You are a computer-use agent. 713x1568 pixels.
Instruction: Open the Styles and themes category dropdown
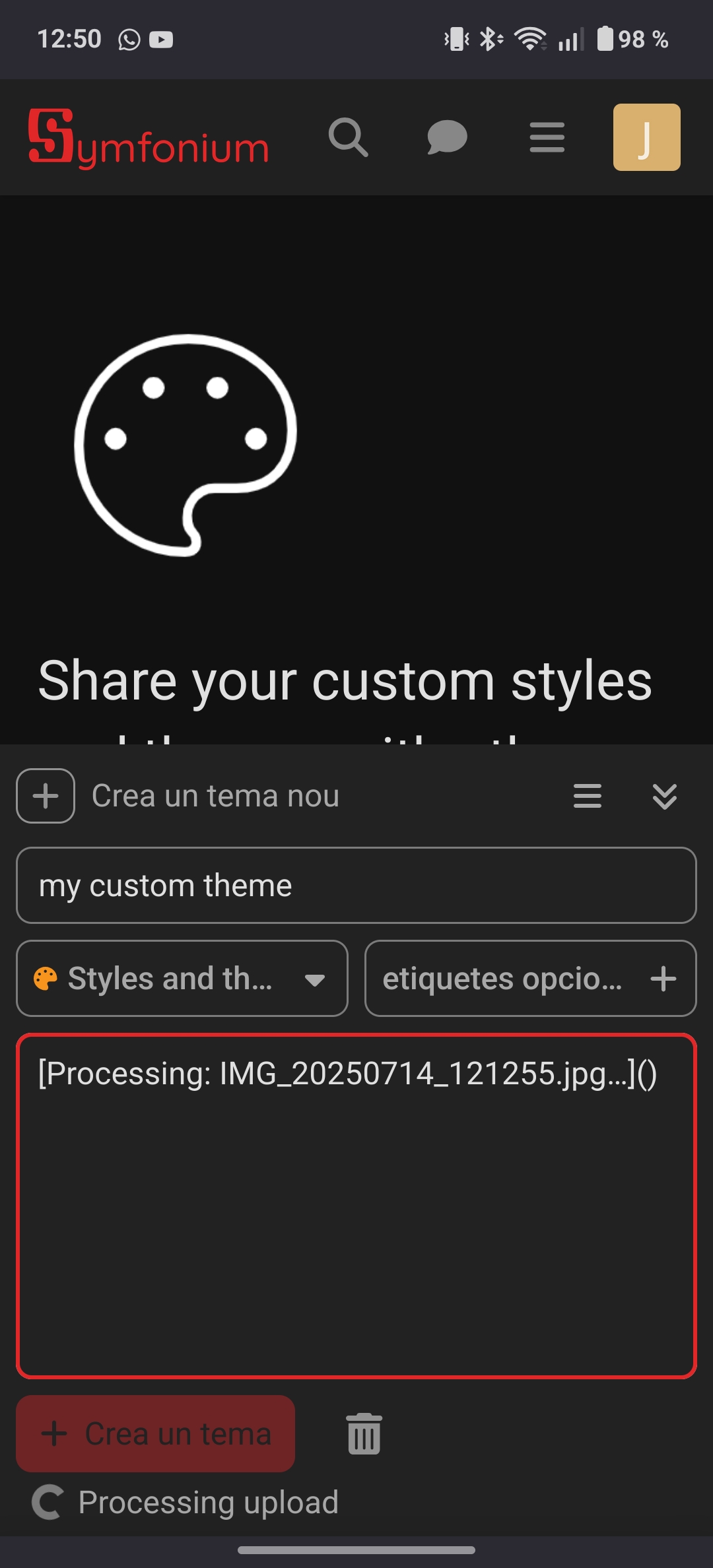(182, 979)
